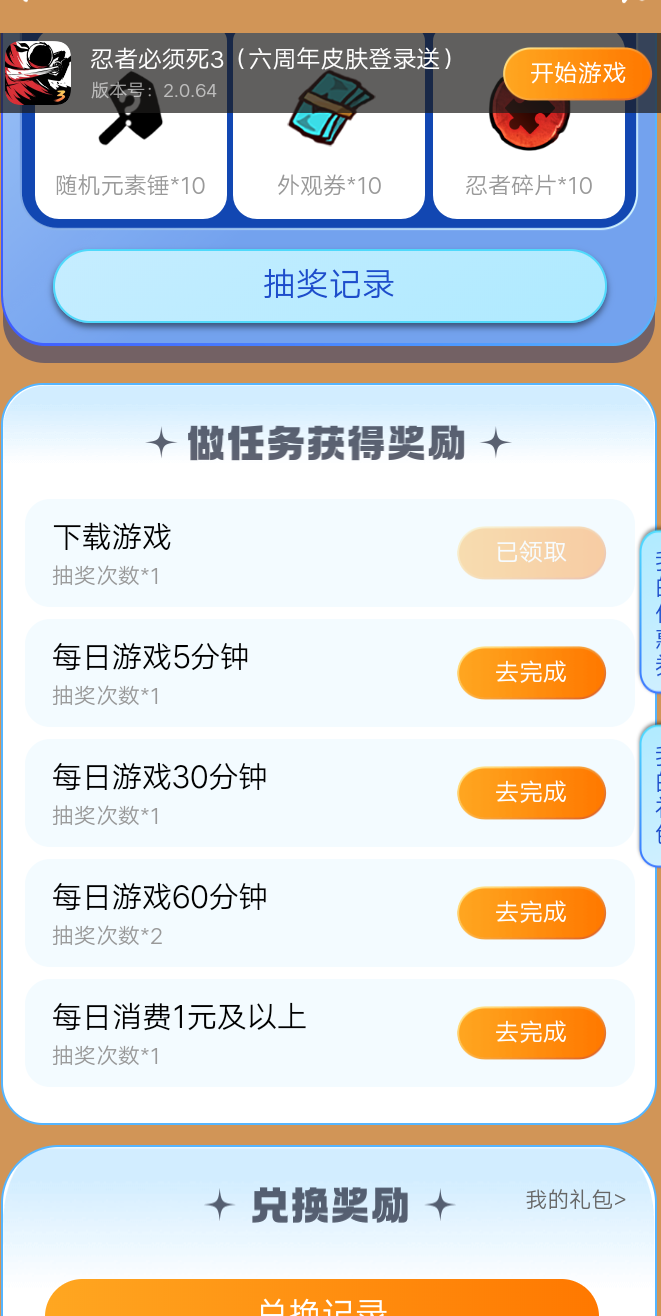The width and height of the screenshot is (661, 1316).
Task: Tap 已领取 button for 下载游戏 task
Action: pos(531,552)
